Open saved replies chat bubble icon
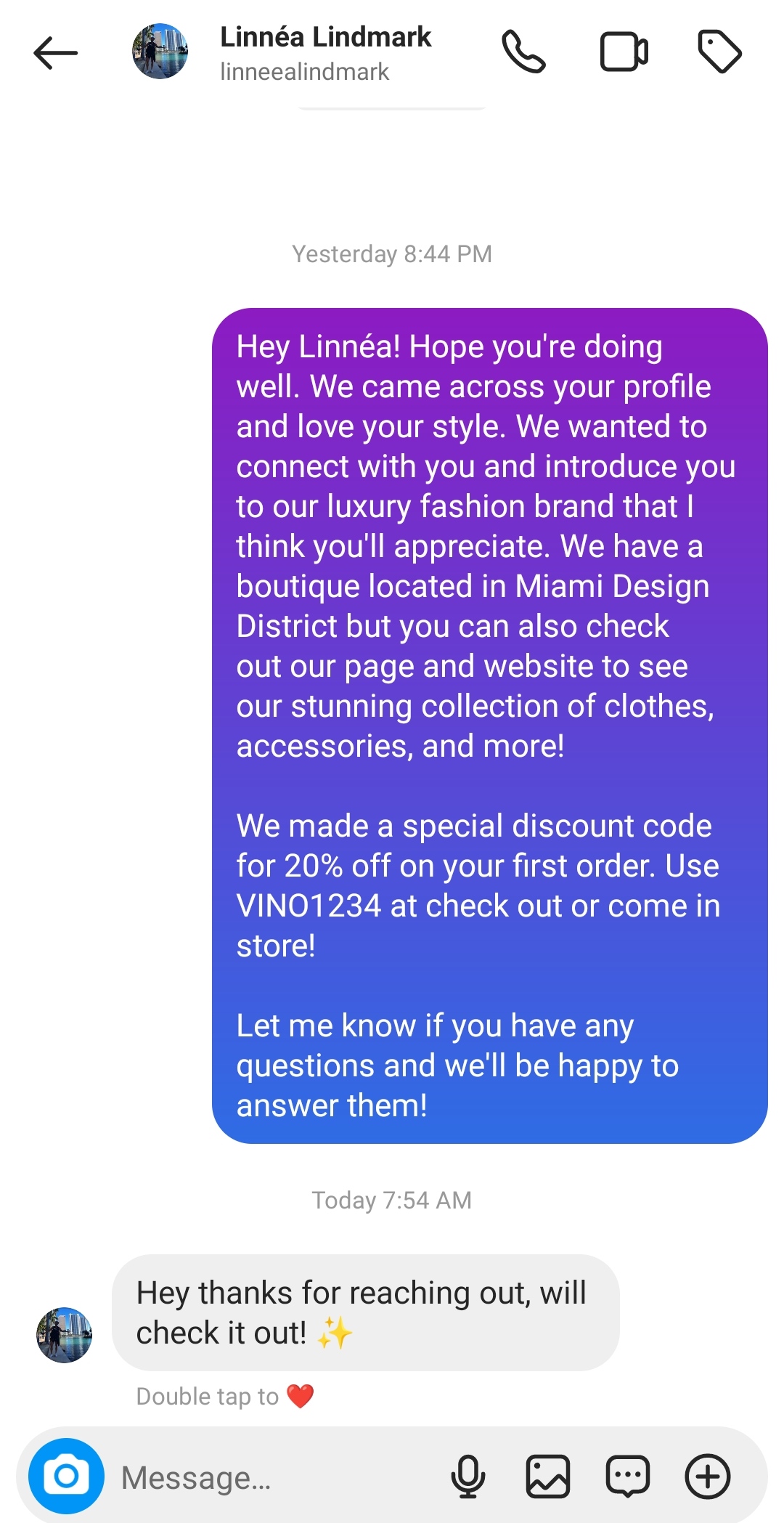 (x=627, y=1477)
